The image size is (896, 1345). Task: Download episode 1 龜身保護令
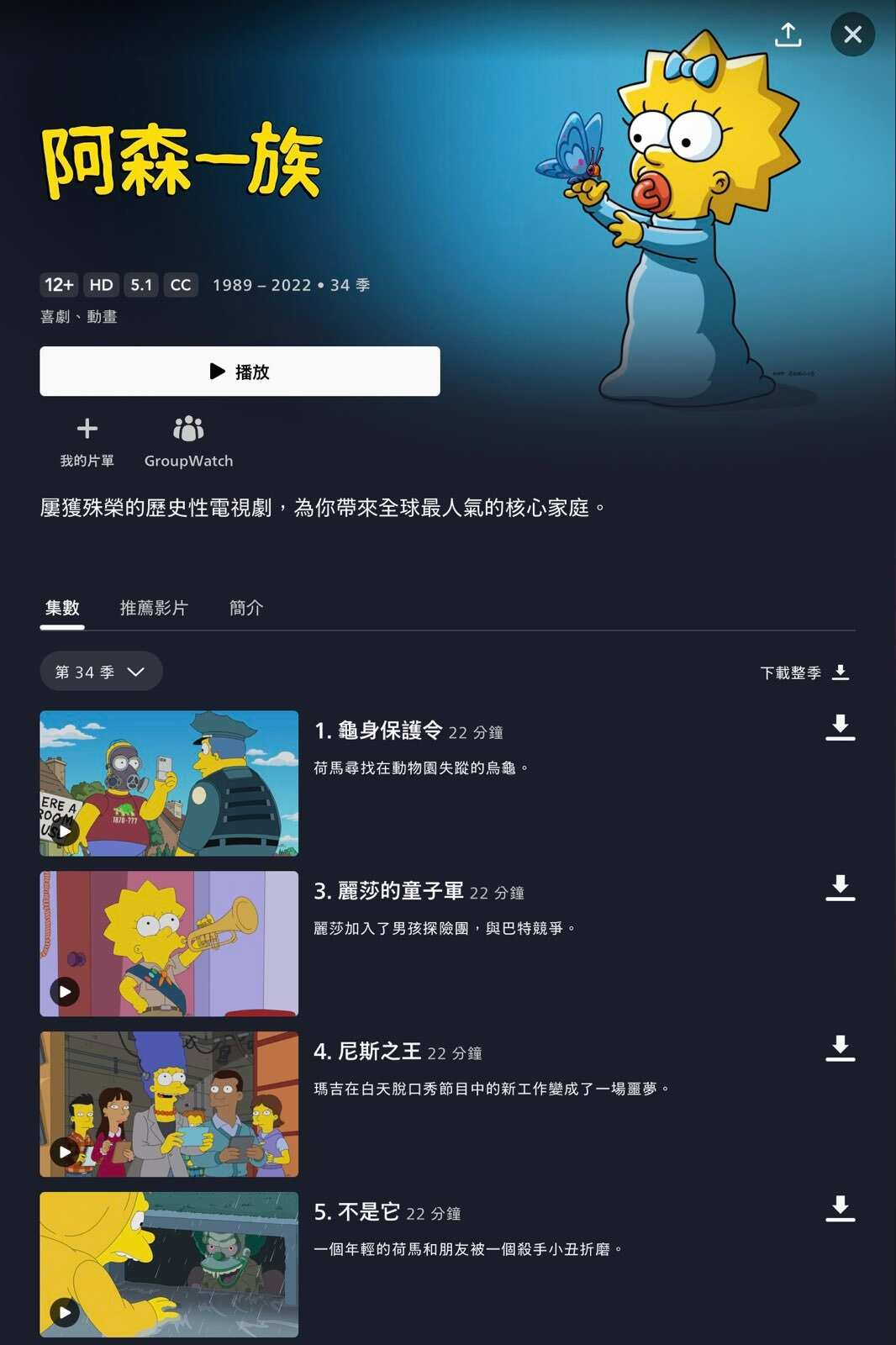(840, 729)
